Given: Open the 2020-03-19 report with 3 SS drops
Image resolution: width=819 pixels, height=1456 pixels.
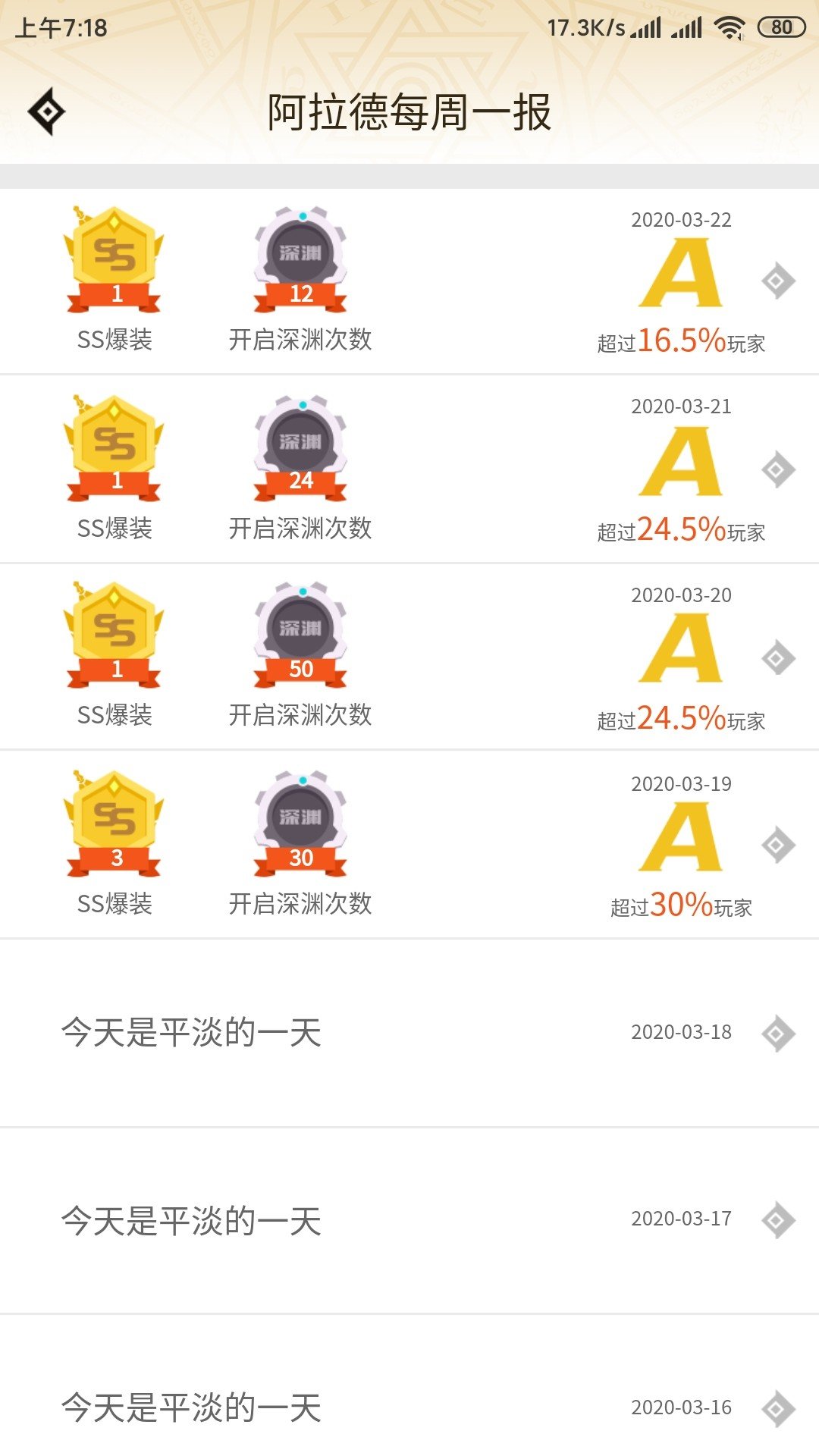Looking at the screenshot, I should click(409, 845).
